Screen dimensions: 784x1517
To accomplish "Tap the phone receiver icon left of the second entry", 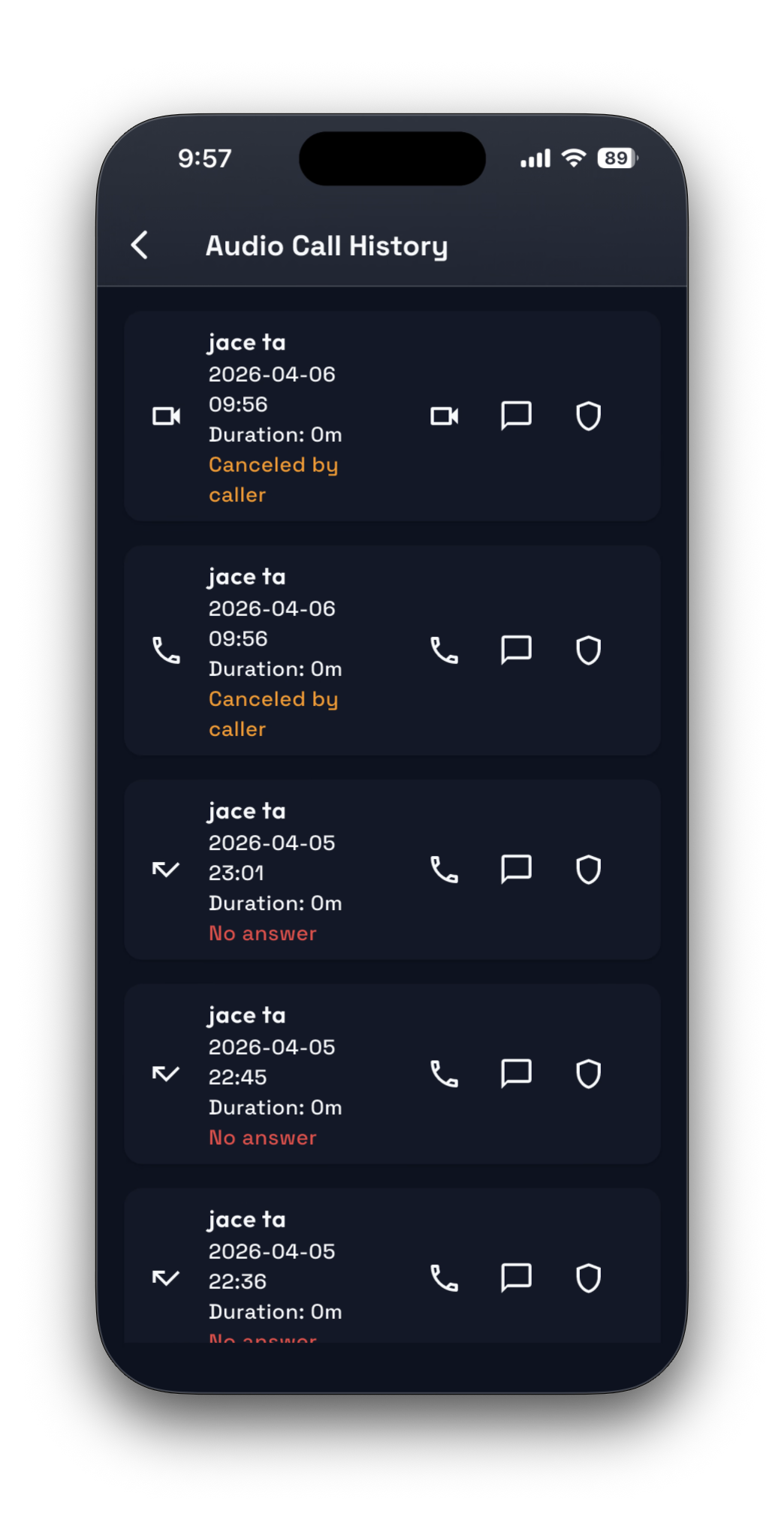I will tap(166, 650).
